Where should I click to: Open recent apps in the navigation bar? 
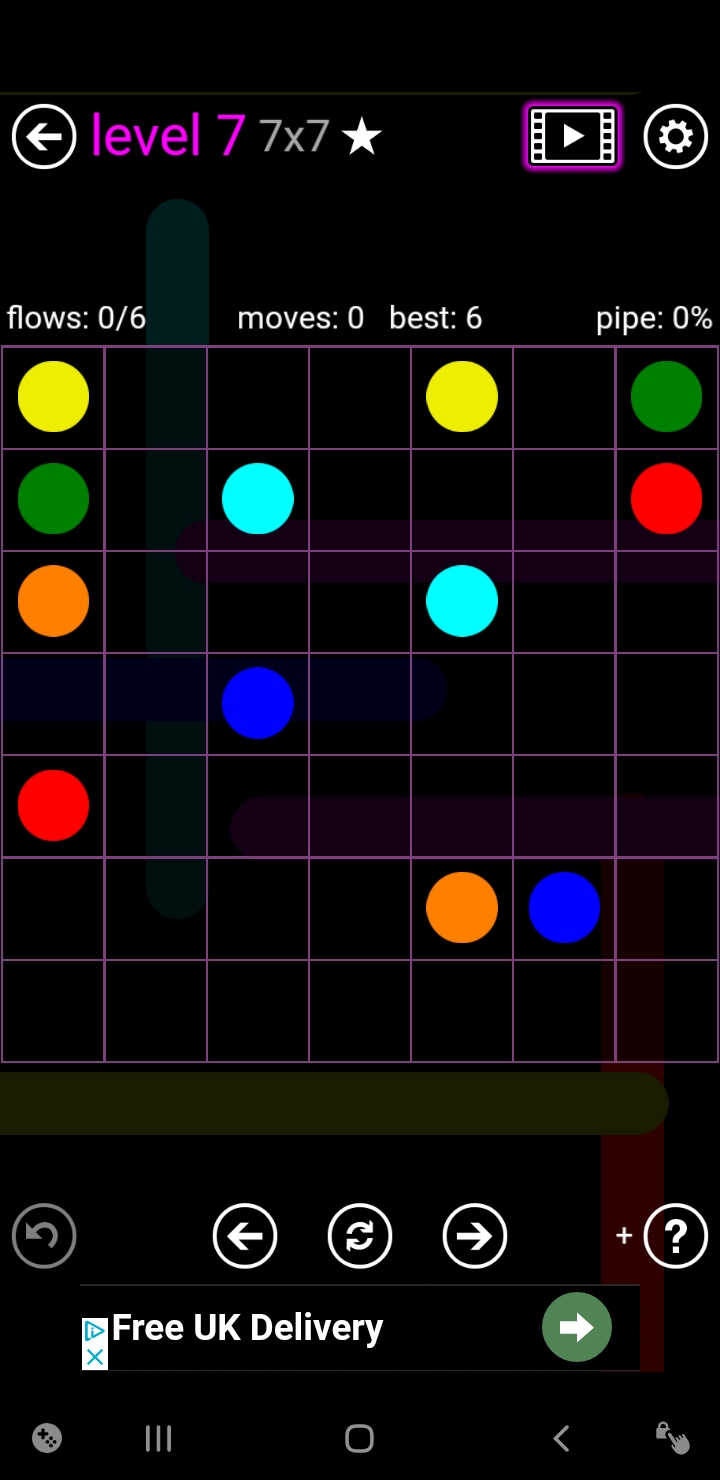158,1438
